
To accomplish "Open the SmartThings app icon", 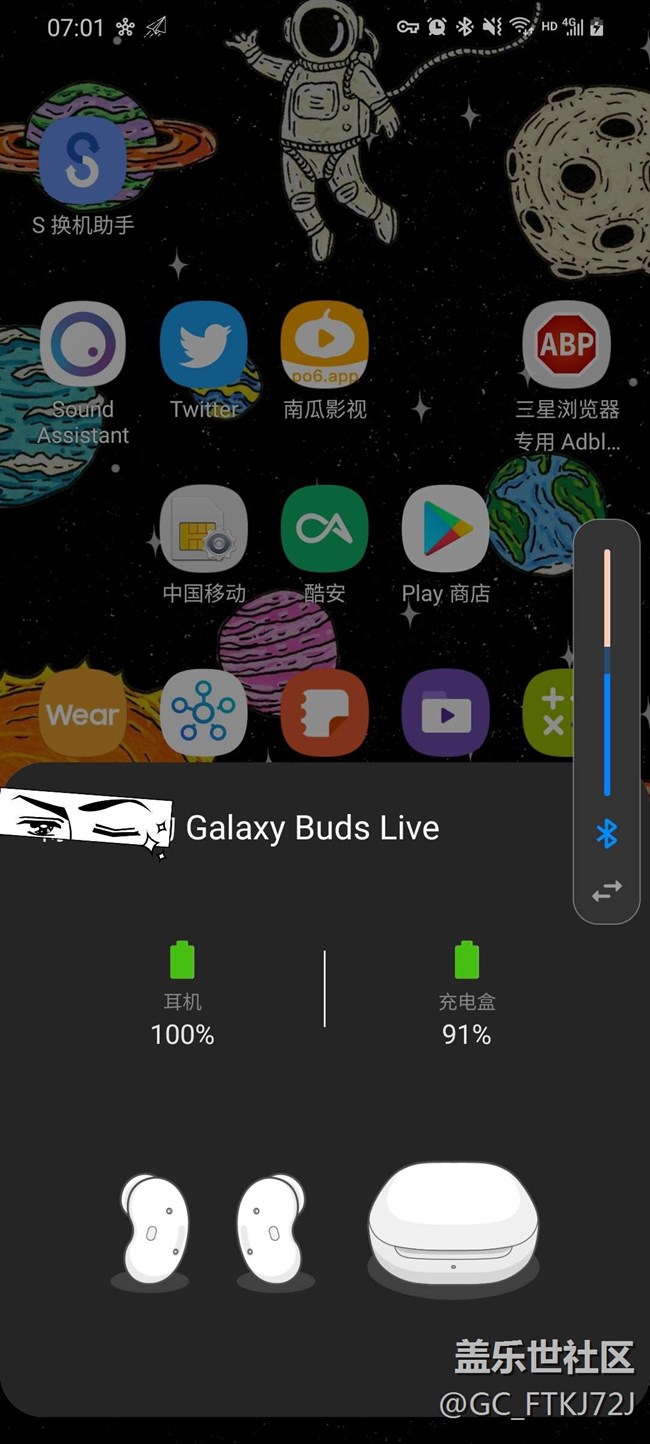I will [x=204, y=714].
